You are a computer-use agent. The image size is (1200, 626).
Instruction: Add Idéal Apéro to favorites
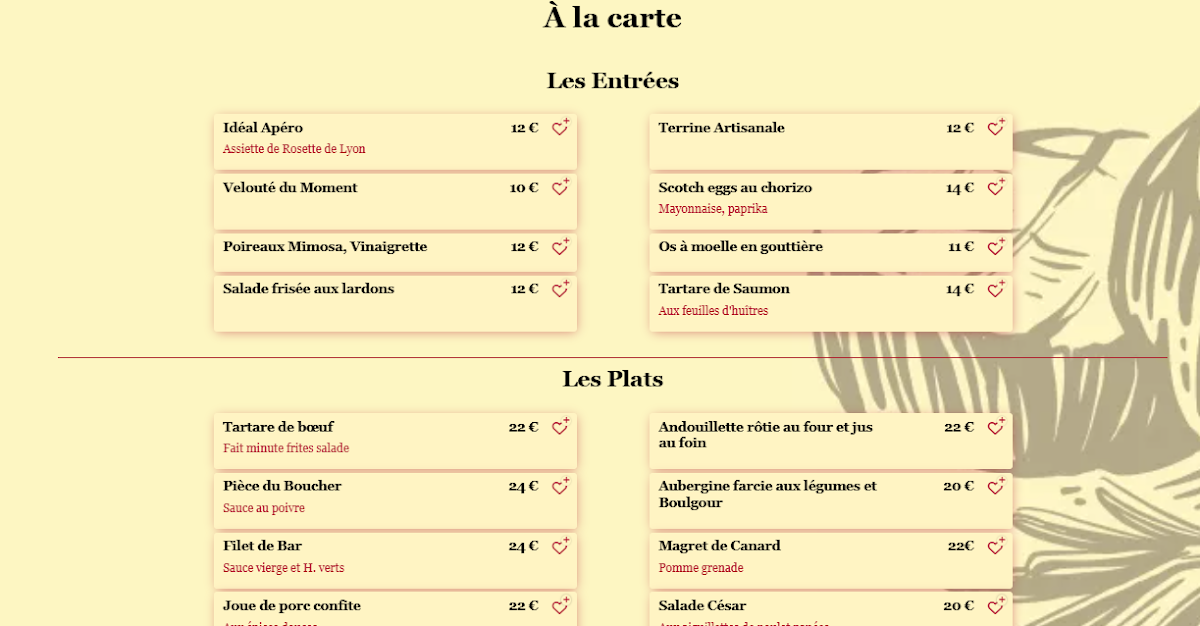pos(560,127)
